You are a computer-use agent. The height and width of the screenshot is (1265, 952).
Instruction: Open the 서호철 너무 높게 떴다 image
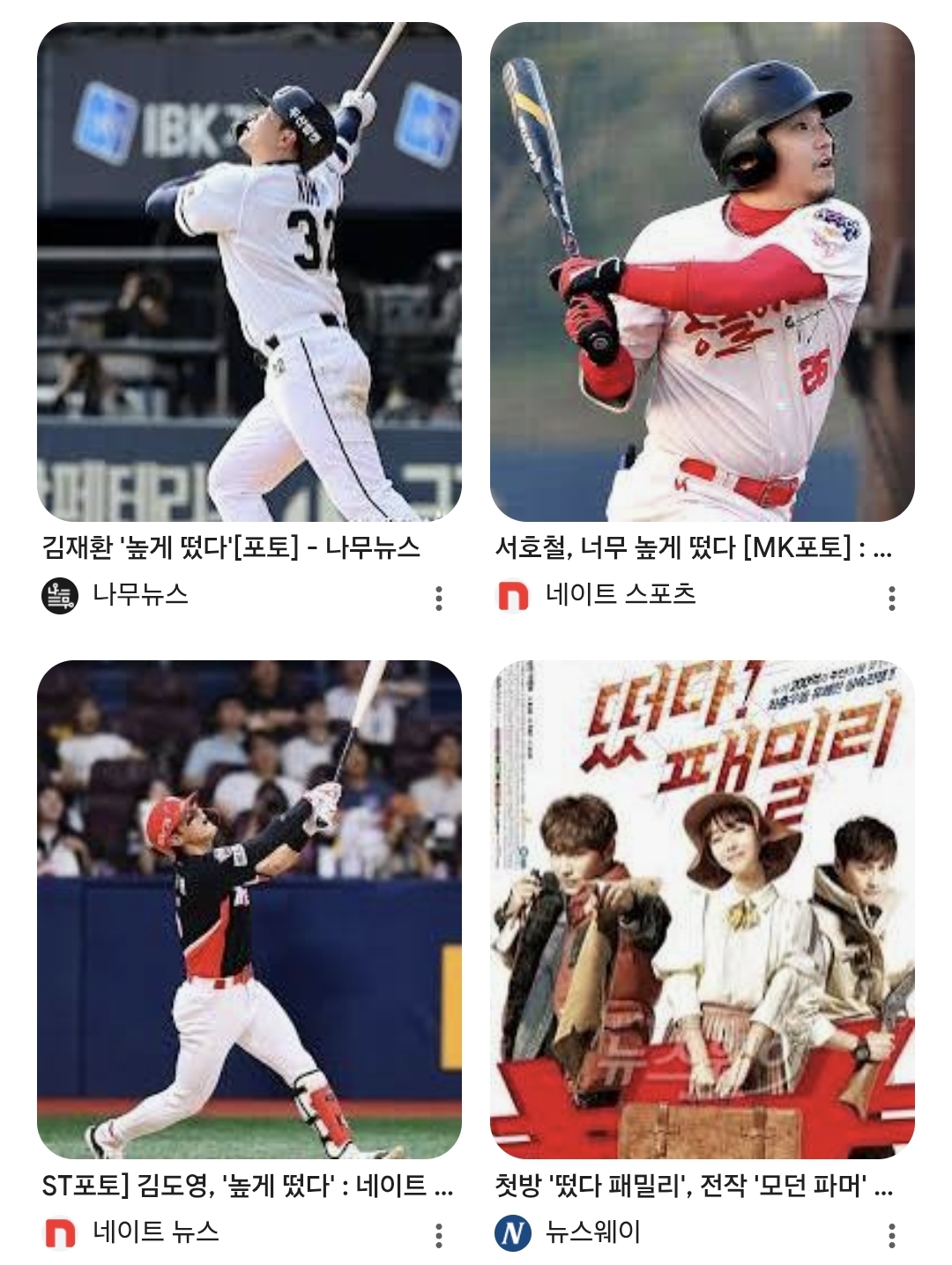tap(702, 272)
